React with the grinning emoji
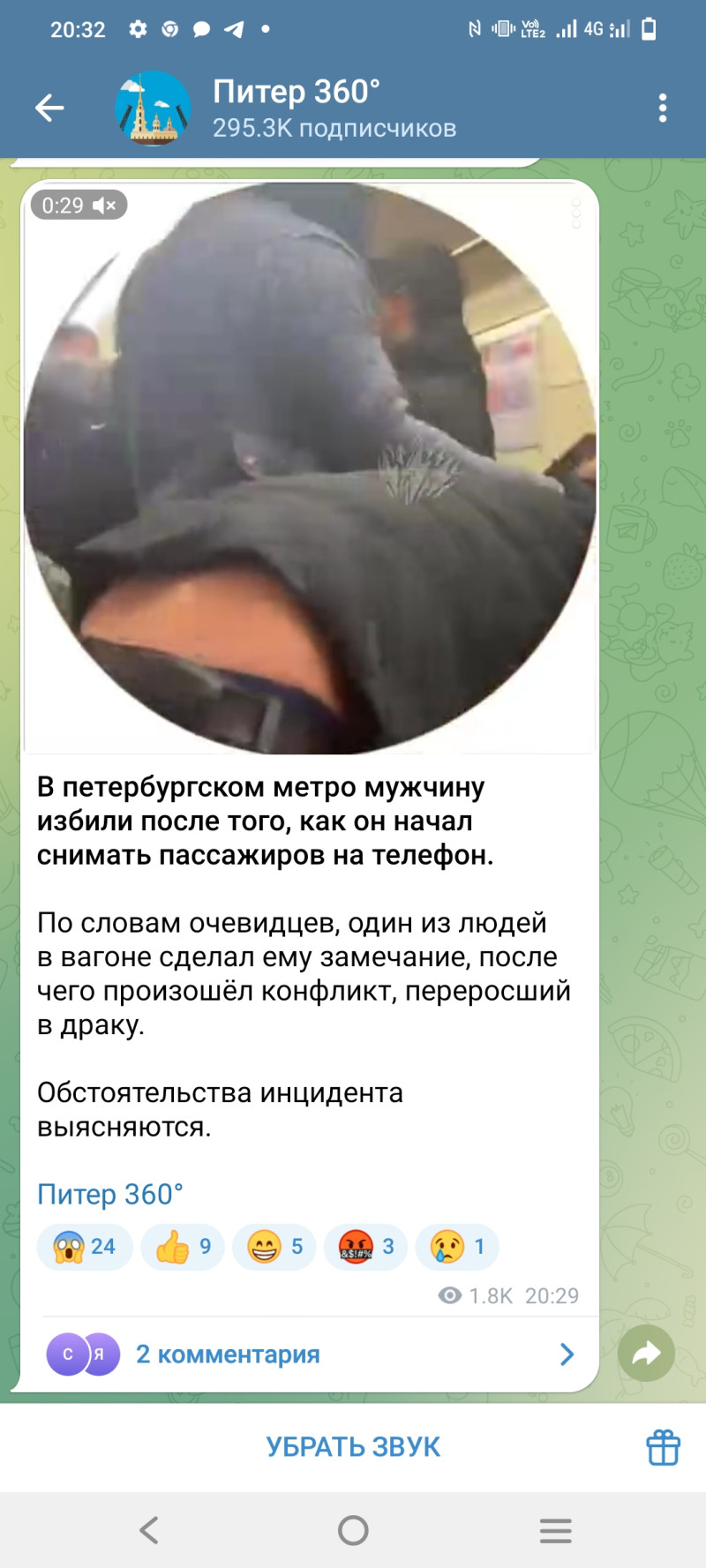 (274, 1247)
